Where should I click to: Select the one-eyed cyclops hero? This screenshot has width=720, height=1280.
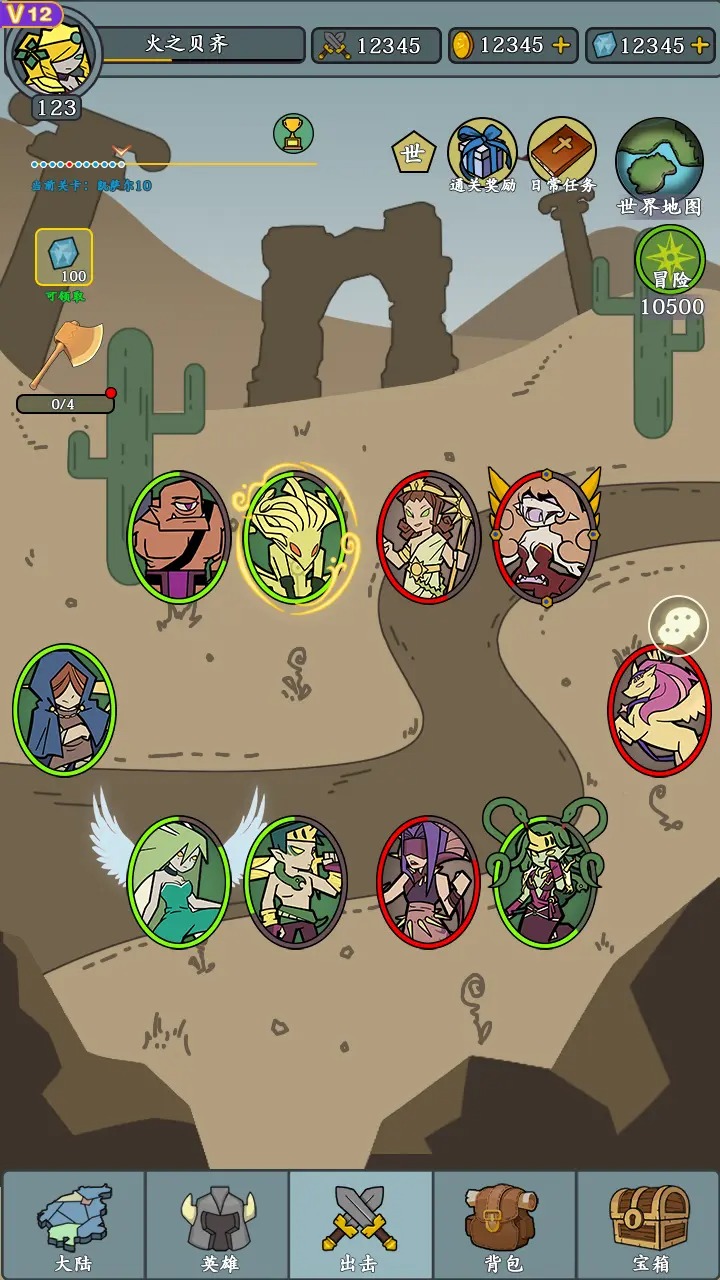pos(179,538)
